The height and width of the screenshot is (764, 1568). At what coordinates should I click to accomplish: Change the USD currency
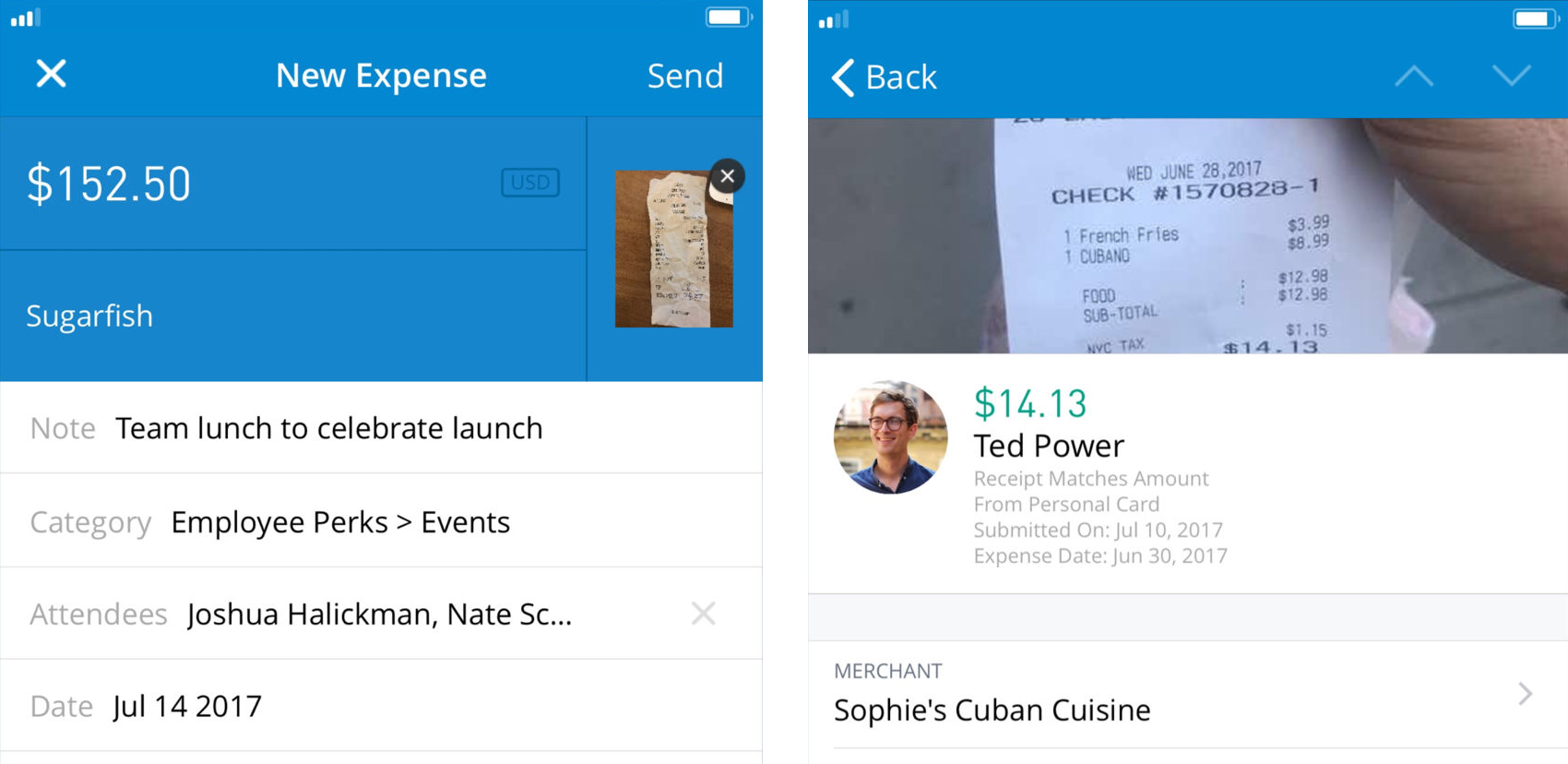click(x=530, y=183)
